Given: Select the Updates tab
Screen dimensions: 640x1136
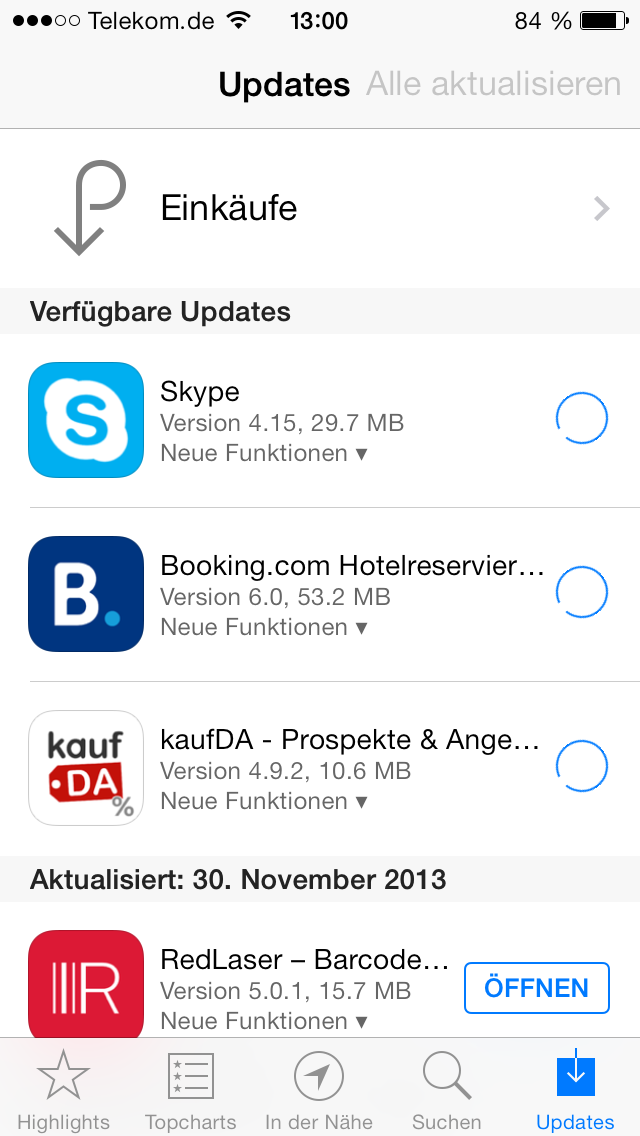Looking at the screenshot, I should (x=575, y=1090).
